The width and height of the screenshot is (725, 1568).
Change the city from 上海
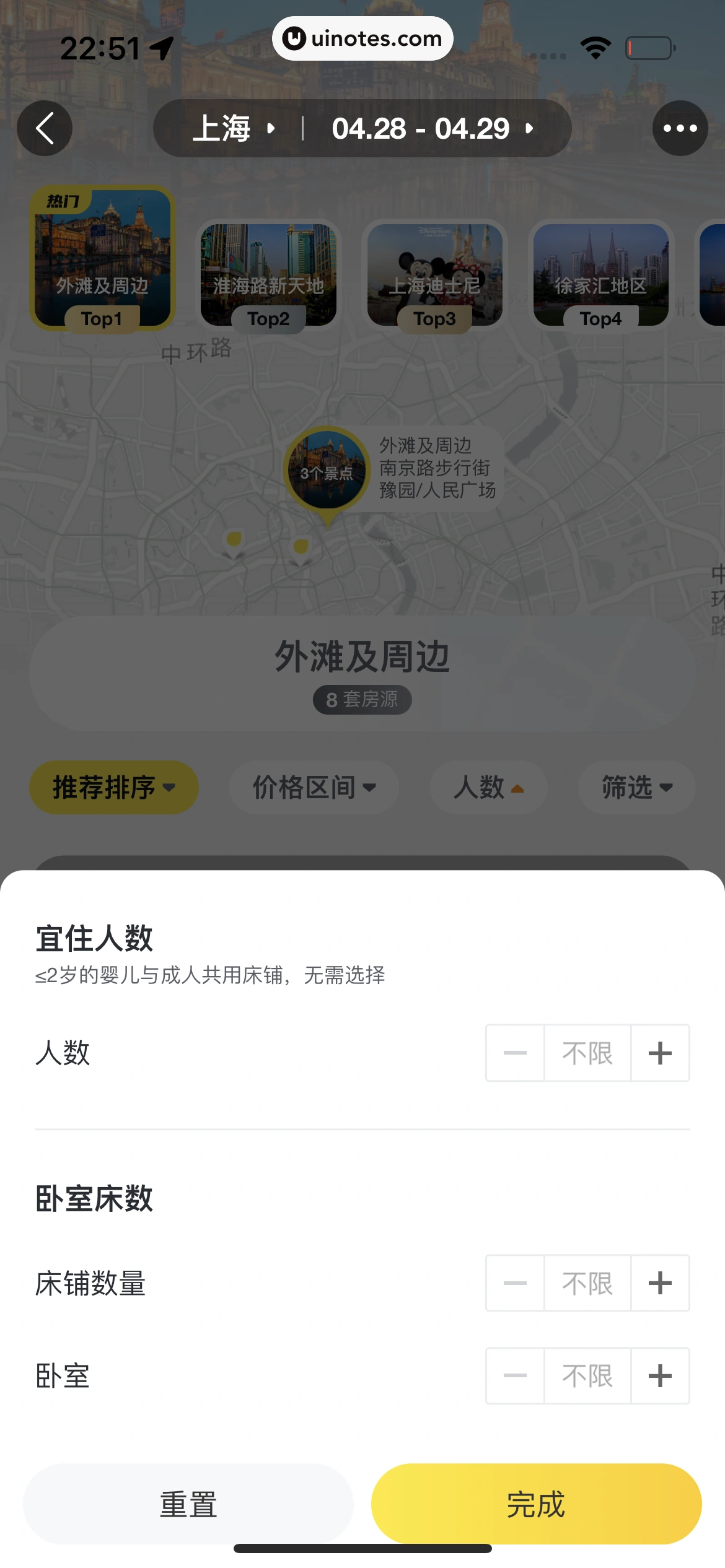click(x=233, y=128)
